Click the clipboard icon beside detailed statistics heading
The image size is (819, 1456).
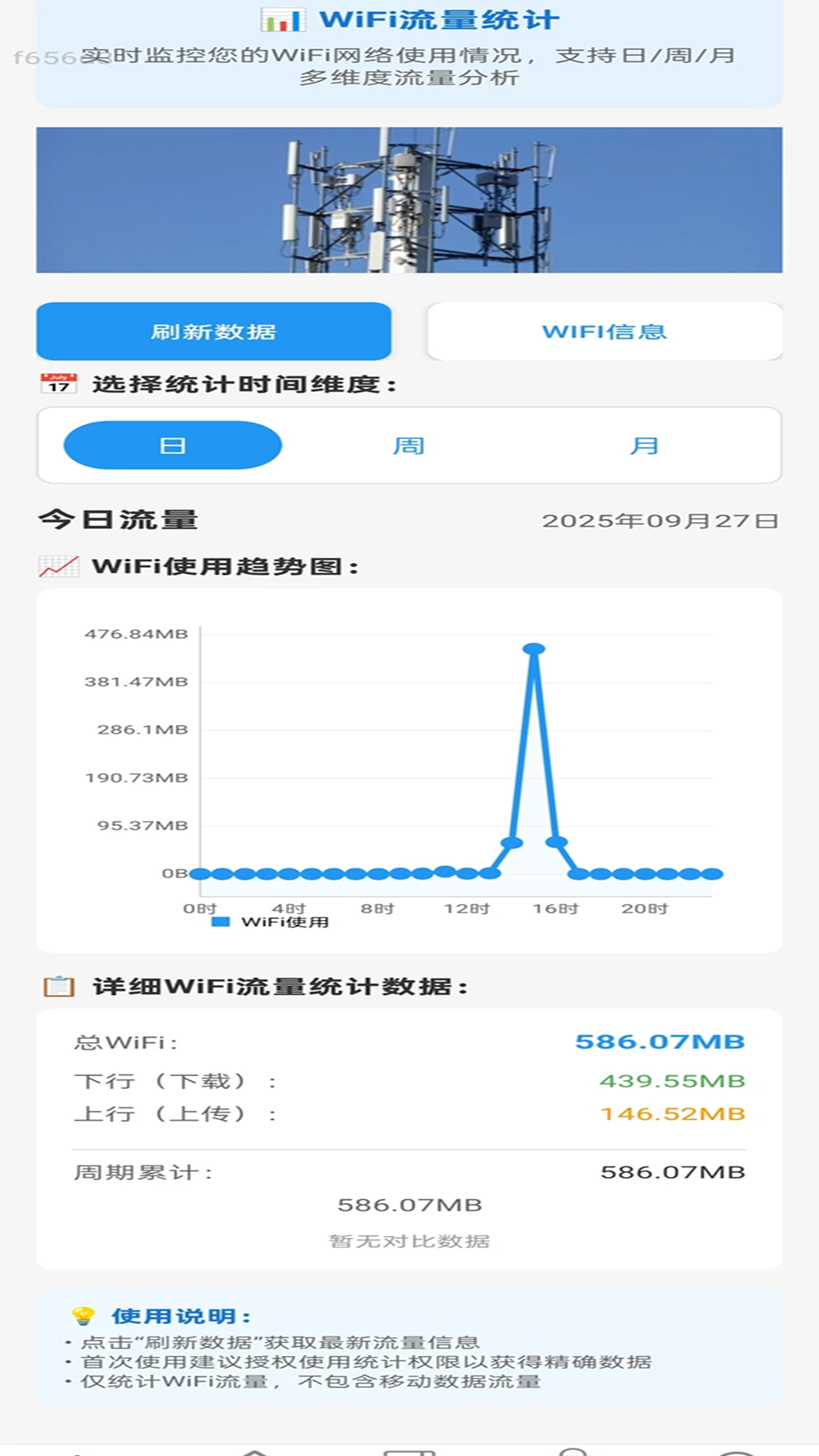click(57, 985)
